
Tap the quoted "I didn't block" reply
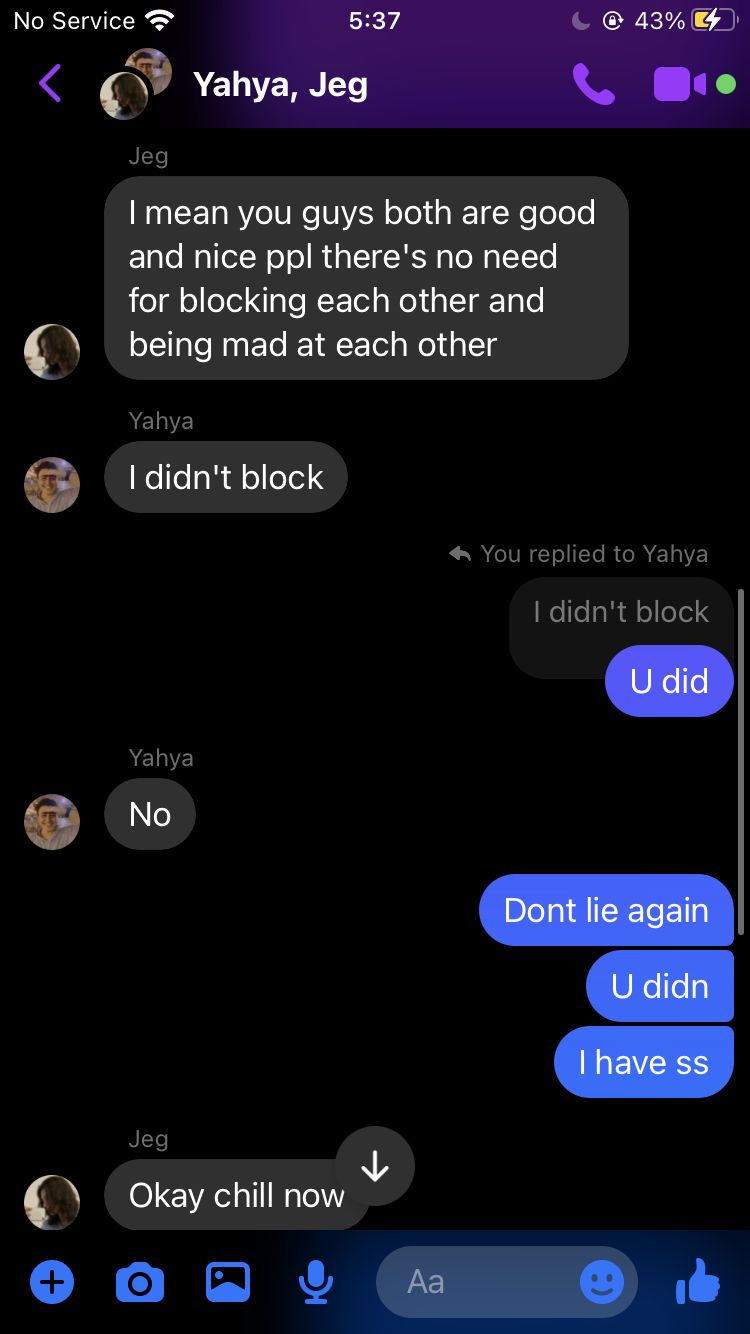(621, 612)
